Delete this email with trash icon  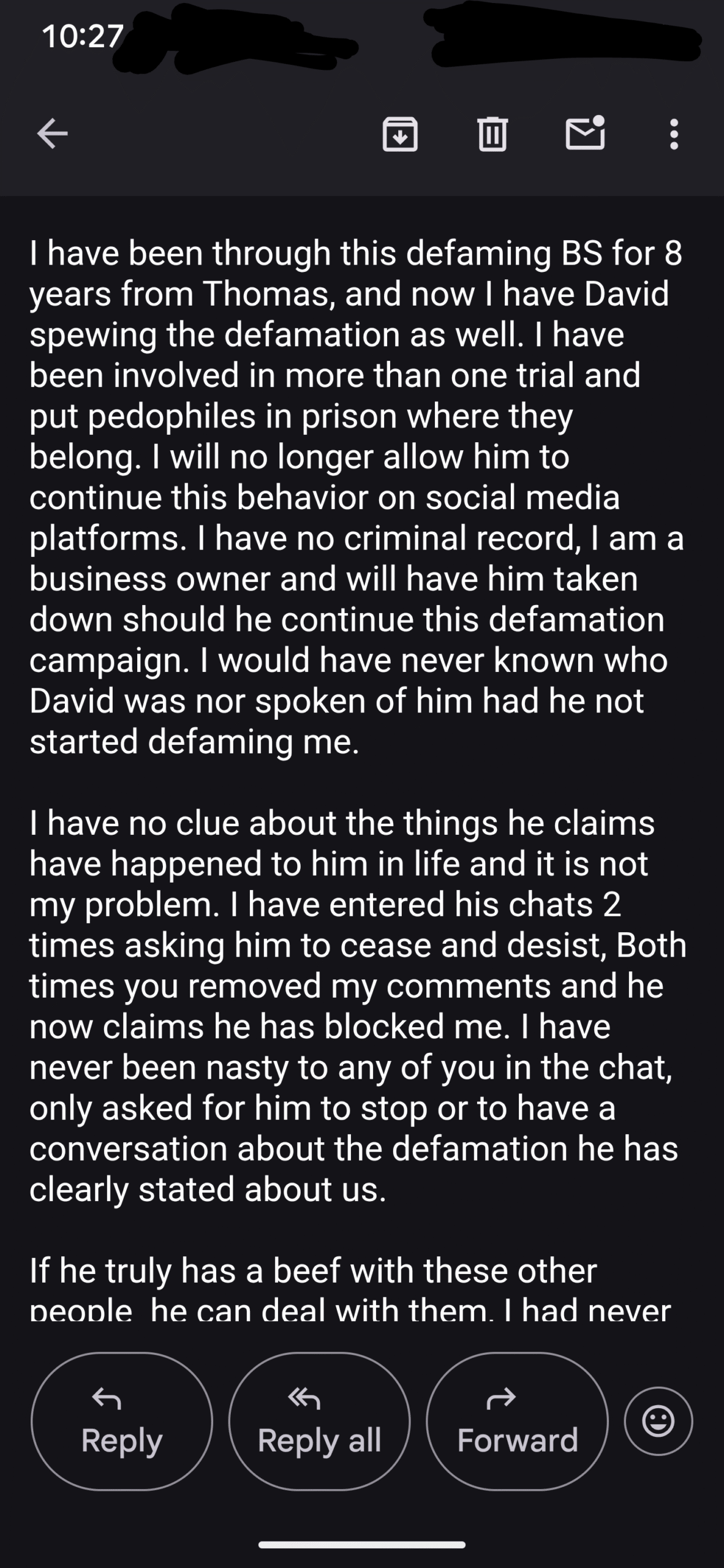(492, 134)
